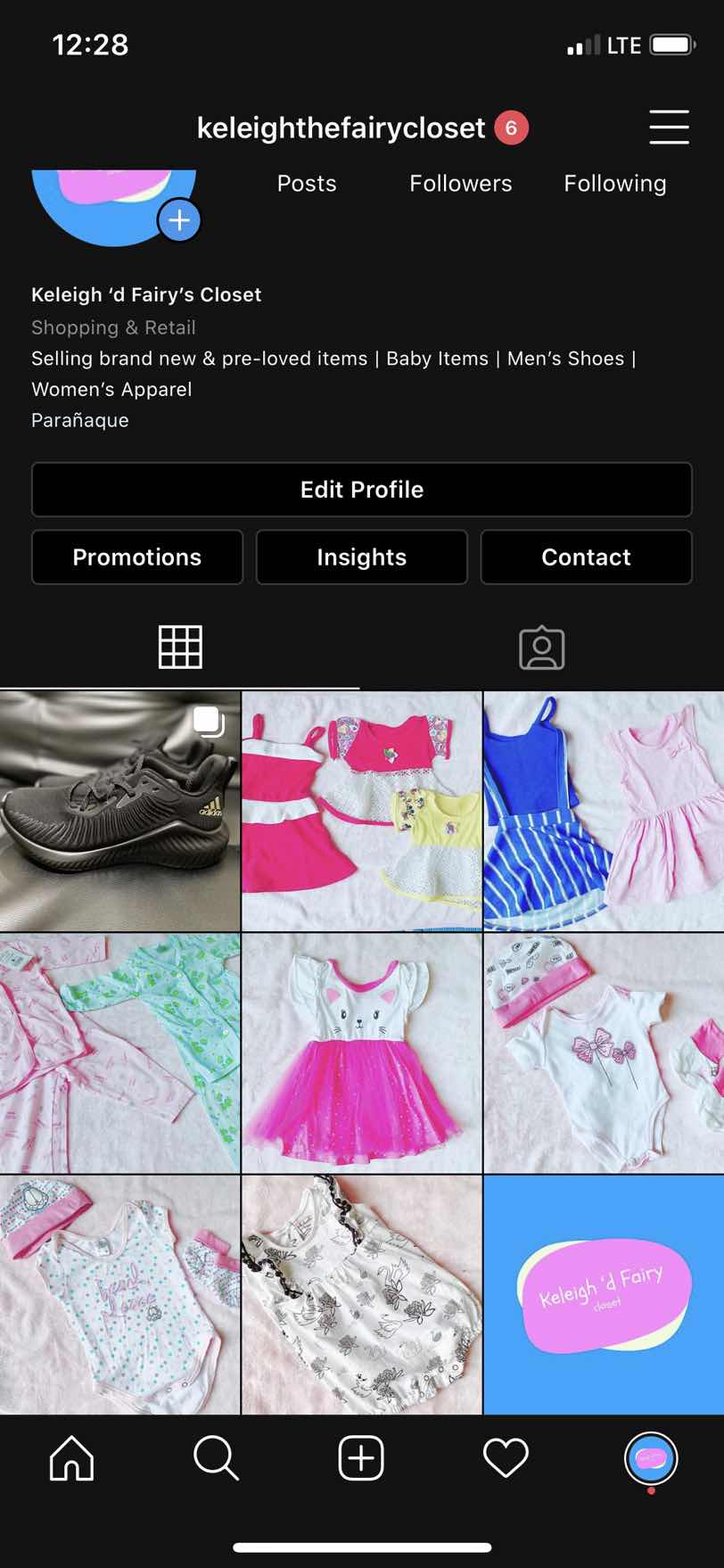Open the Search tab
Viewport: 724px width, 1568px height.
[216, 1458]
